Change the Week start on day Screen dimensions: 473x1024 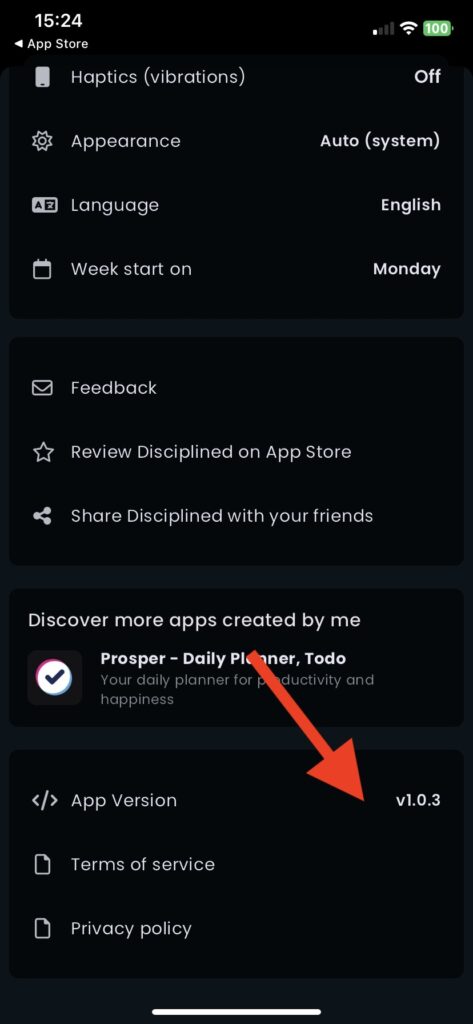236,269
